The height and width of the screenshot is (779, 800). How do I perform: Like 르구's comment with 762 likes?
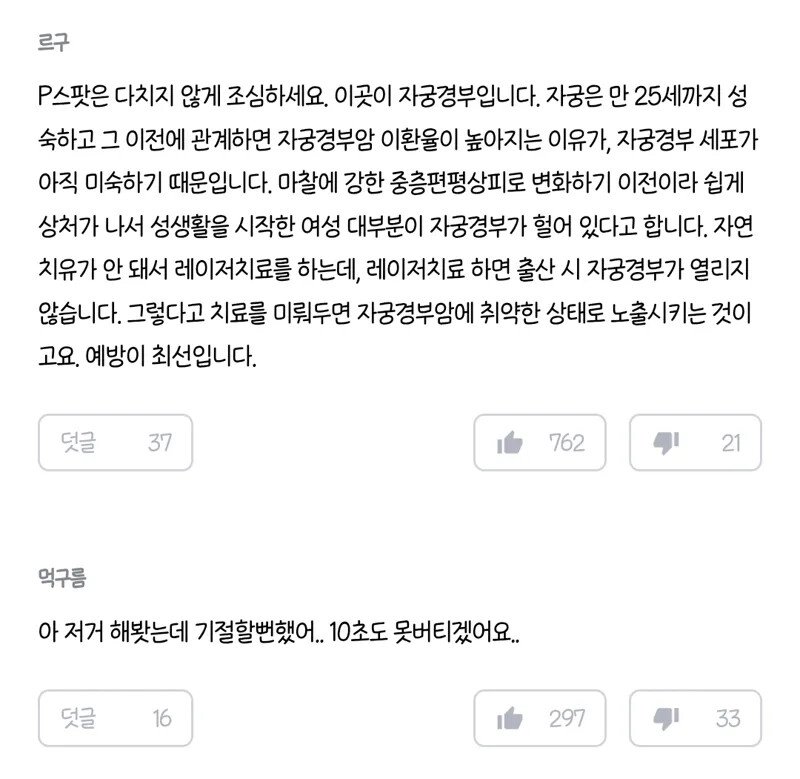click(540, 442)
